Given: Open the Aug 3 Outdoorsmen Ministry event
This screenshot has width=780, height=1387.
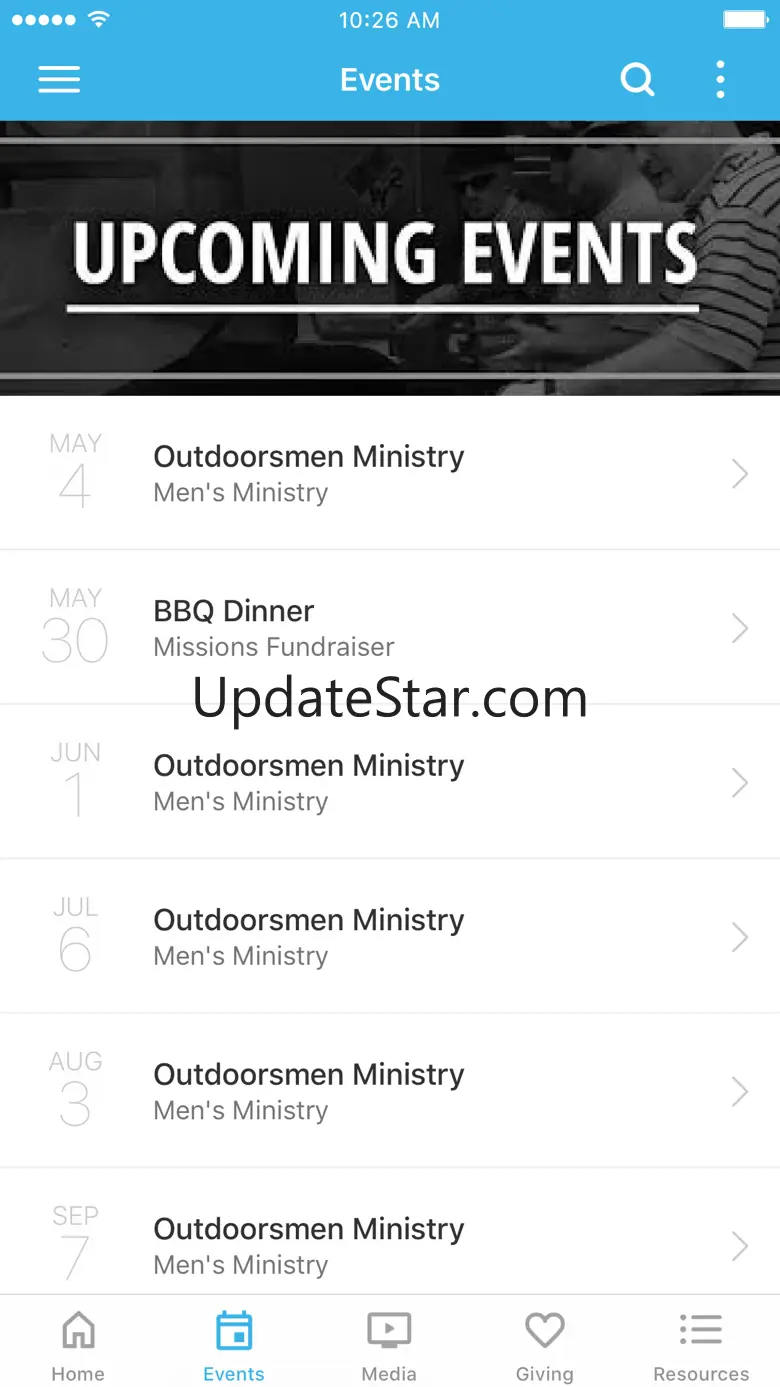Looking at the screenshot, I should click(390, 1091).
